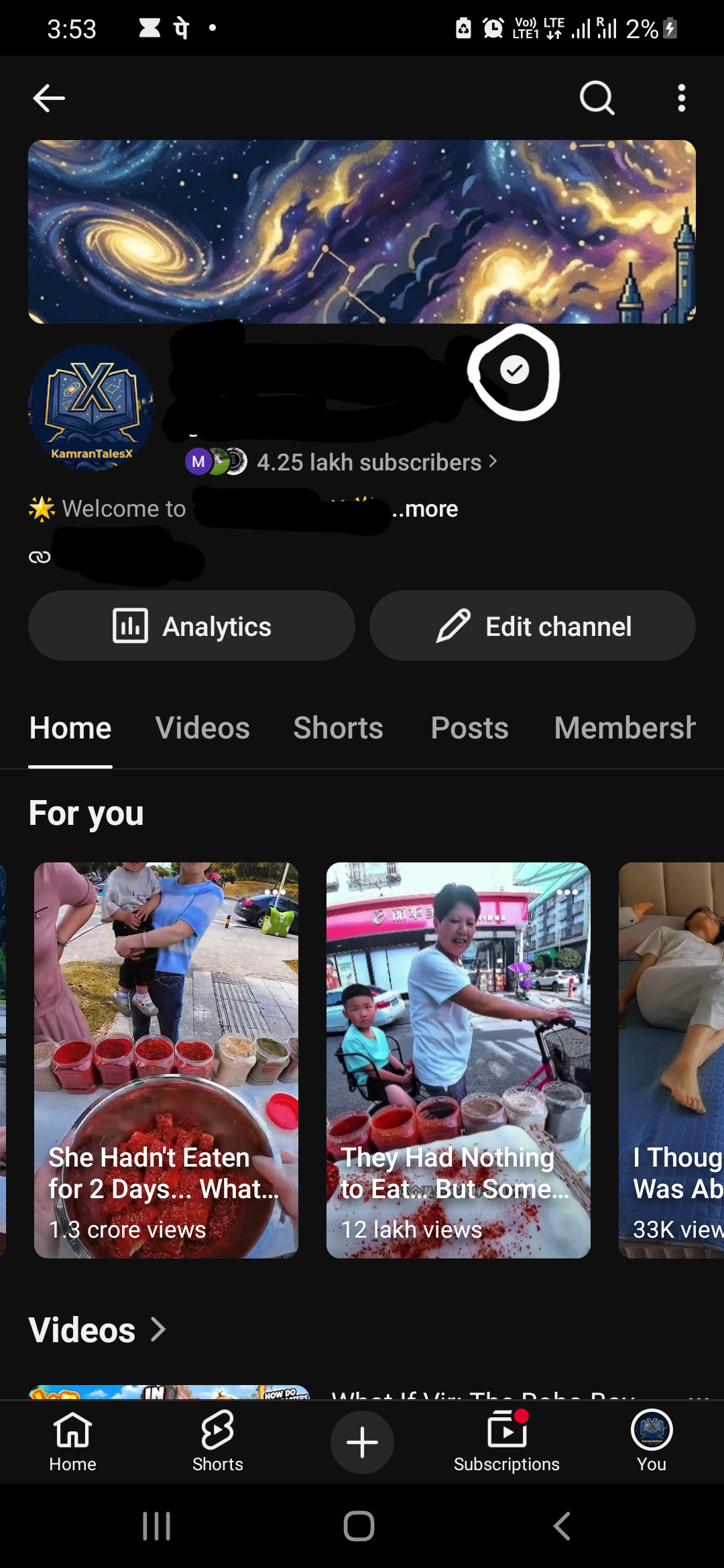Screen dimensions: 724x1568
Task: Switch to the Videos tab
Action: (202, 728)
